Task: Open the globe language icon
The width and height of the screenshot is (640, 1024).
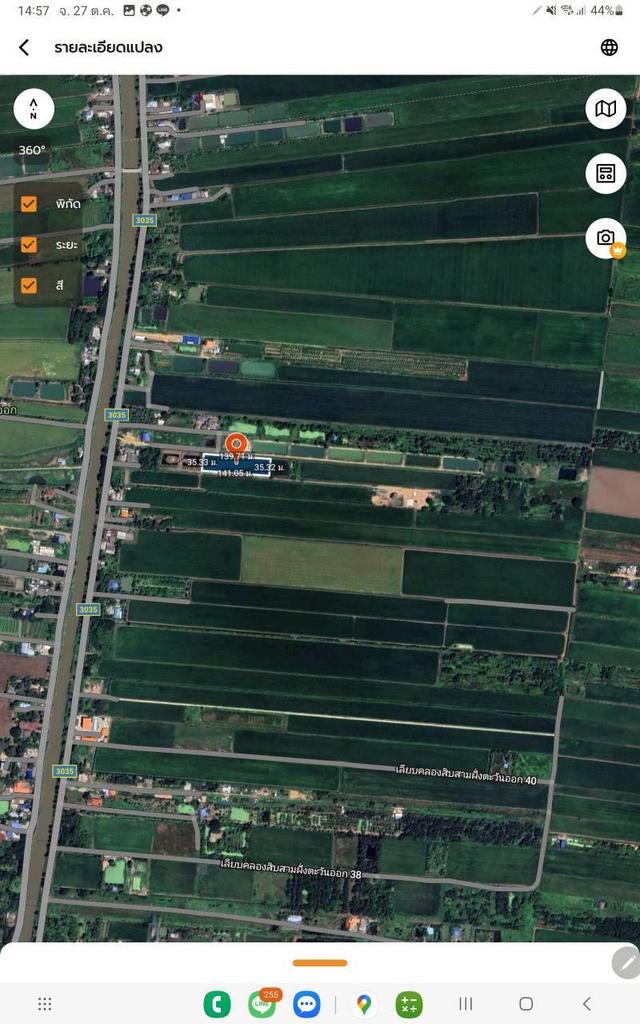Action: point(609,47)
